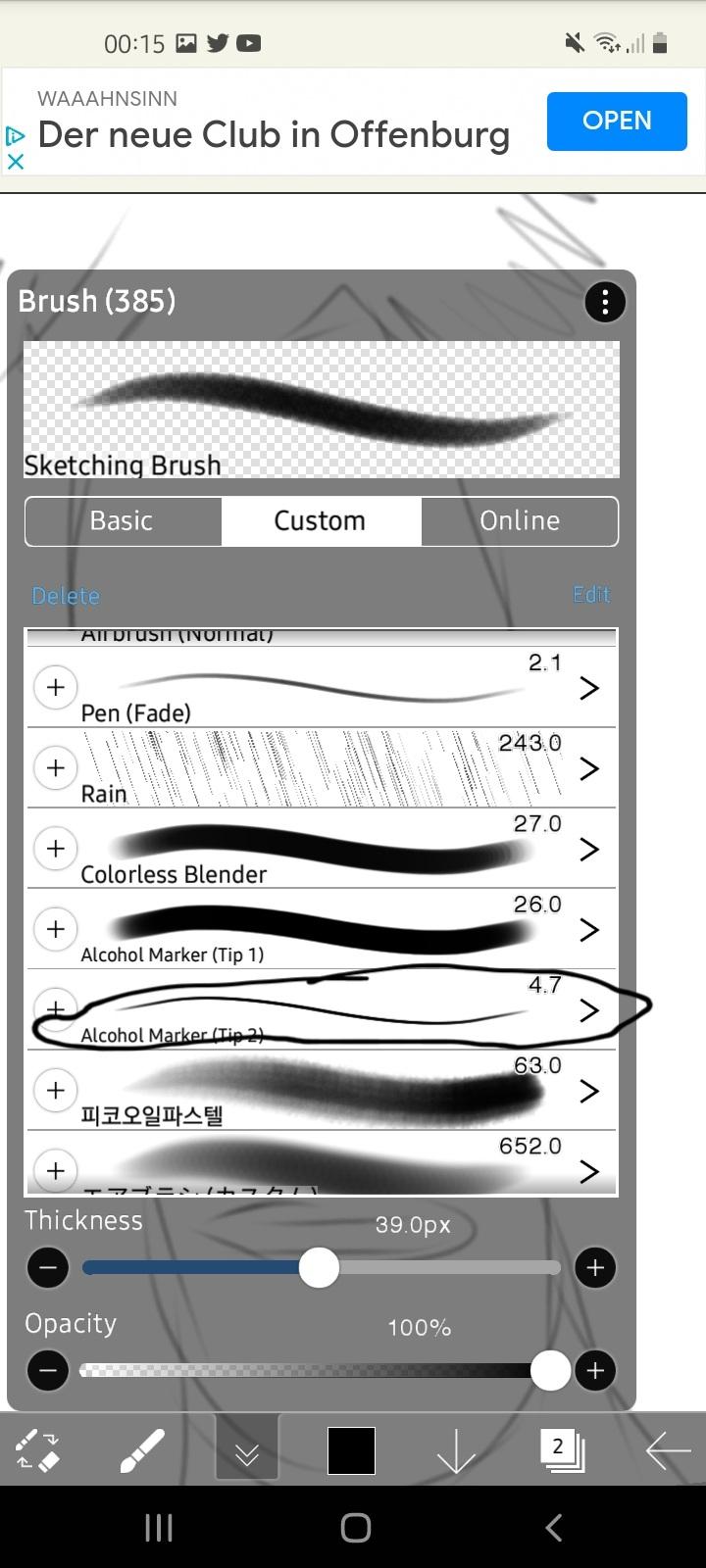This screenshot has width=706, height=1568.
Task: Increase opacity with the plus button
Action: click(x=594, y=1370)
